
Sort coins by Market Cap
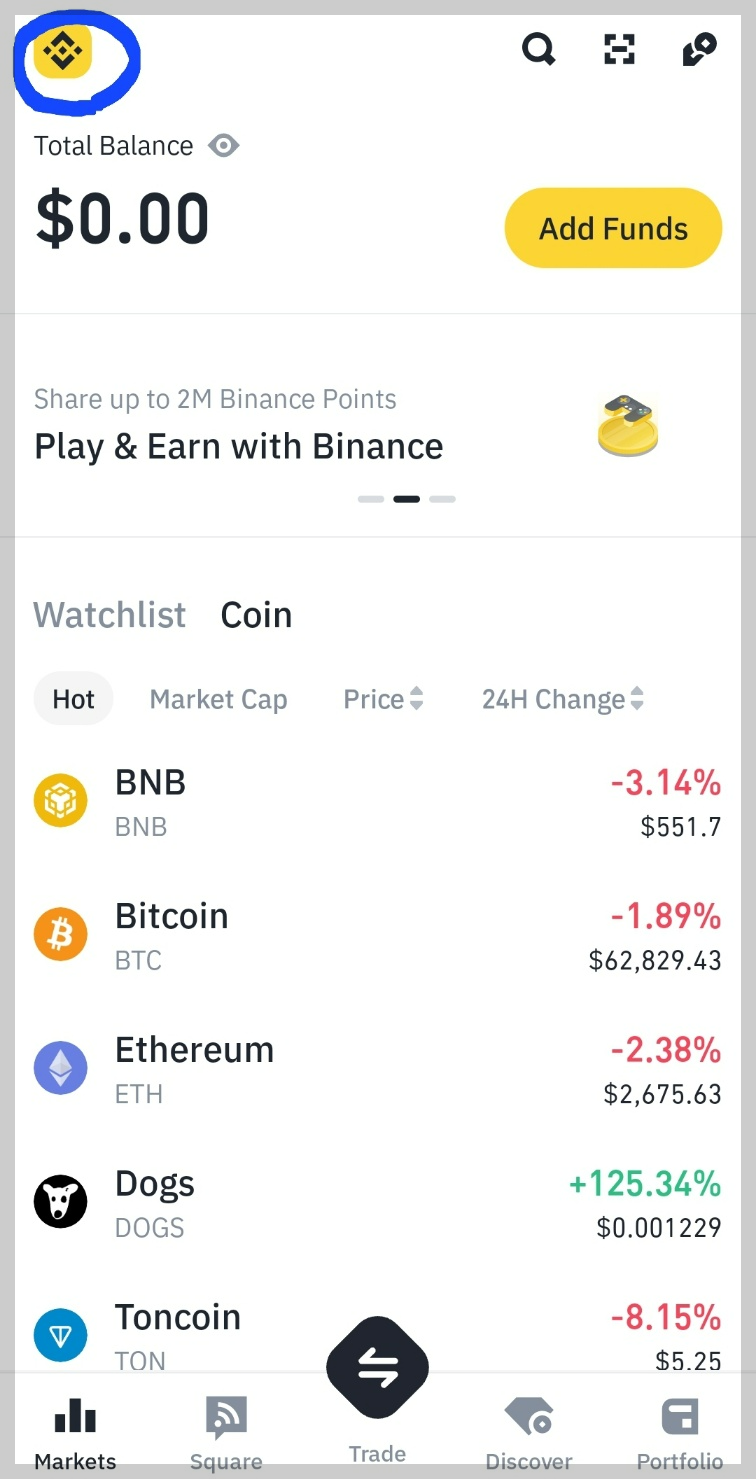tap(218, 699)
